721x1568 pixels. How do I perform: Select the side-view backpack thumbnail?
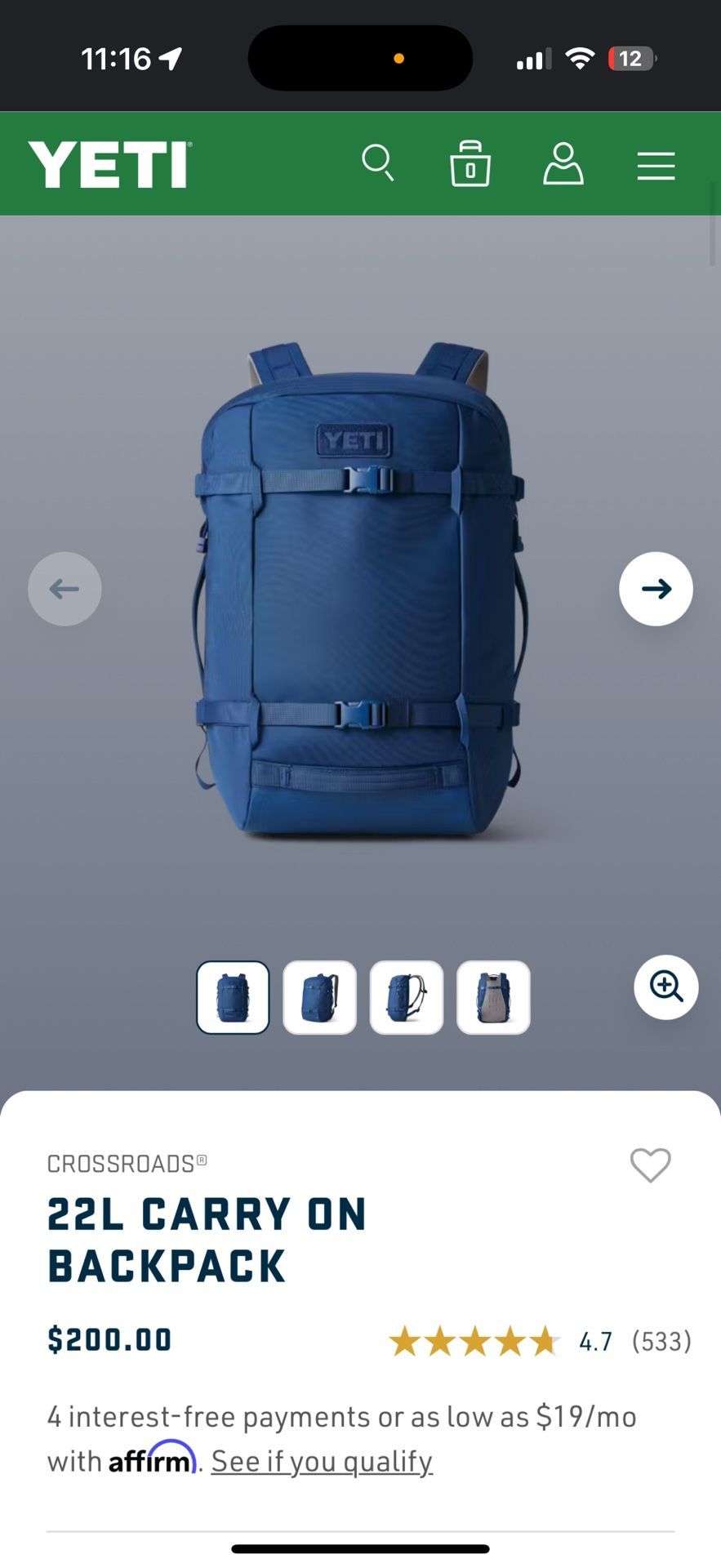(x=407, y=997)
